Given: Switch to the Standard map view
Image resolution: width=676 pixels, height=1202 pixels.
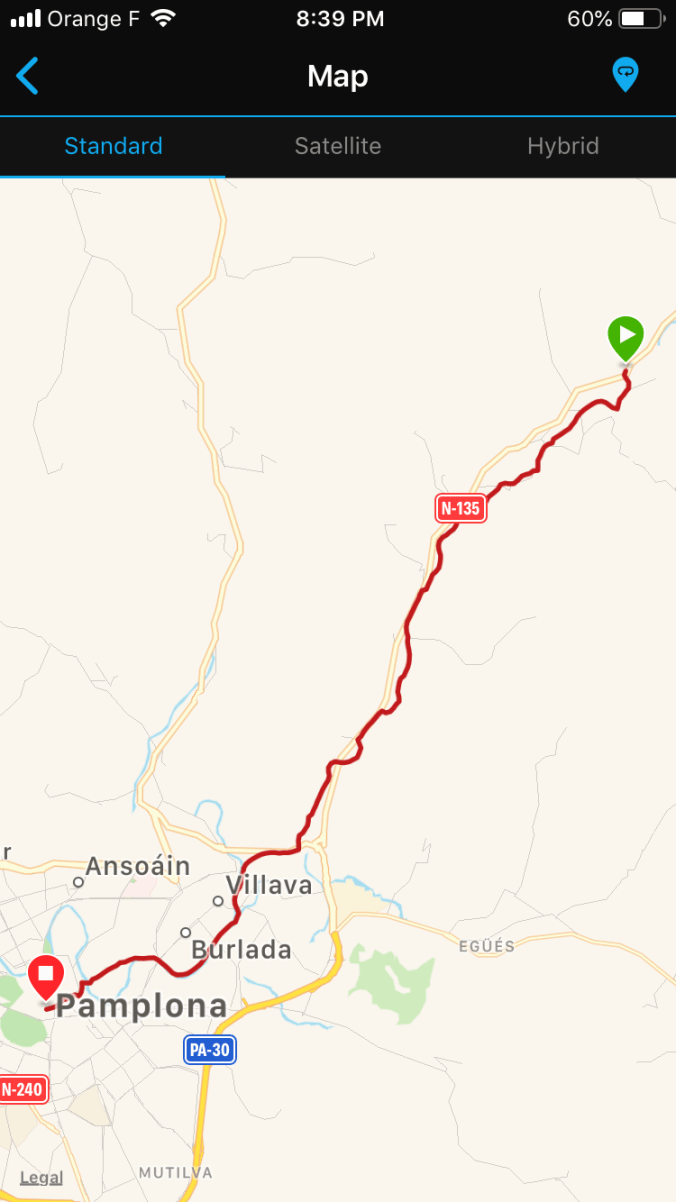Looking at the screenshot, I should (x=113, y=146).
